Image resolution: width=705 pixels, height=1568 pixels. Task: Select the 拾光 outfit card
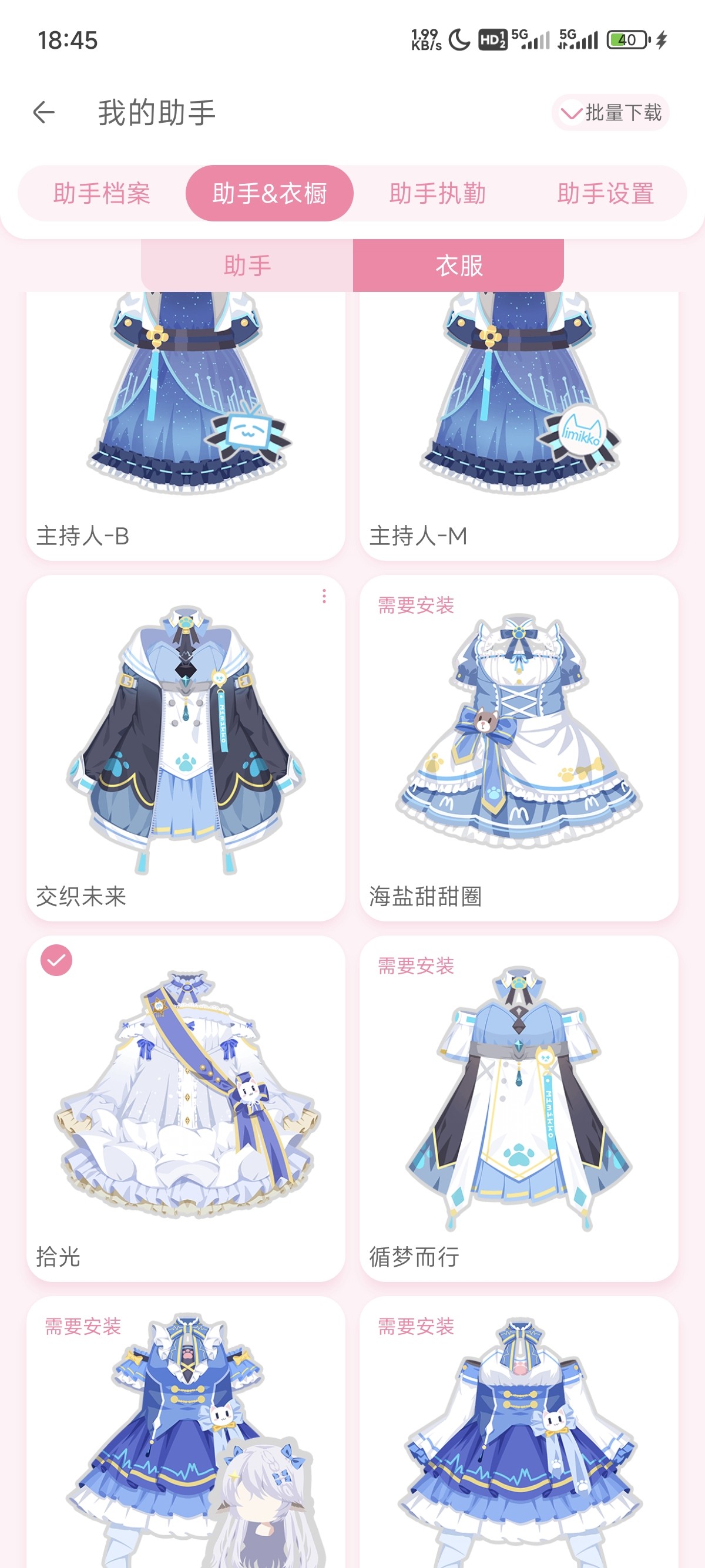click(186, 1108)
